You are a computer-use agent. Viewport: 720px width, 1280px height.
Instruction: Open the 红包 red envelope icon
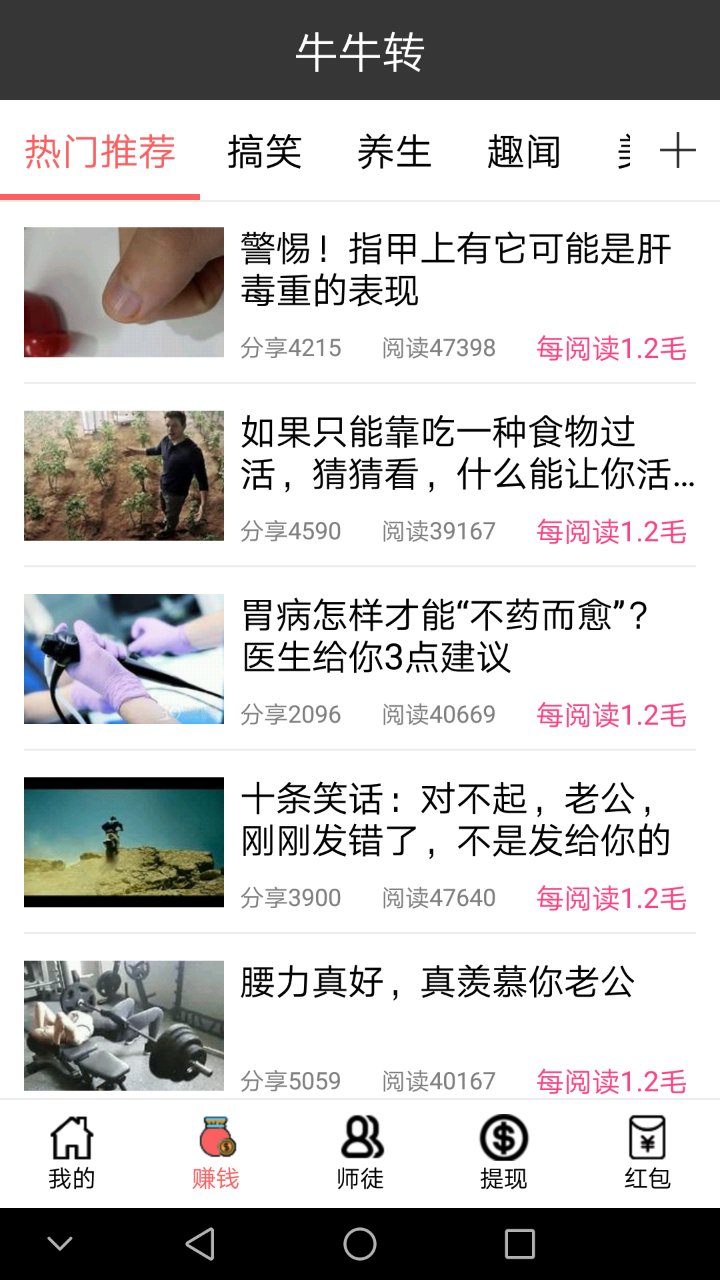tap(646, 1150)
